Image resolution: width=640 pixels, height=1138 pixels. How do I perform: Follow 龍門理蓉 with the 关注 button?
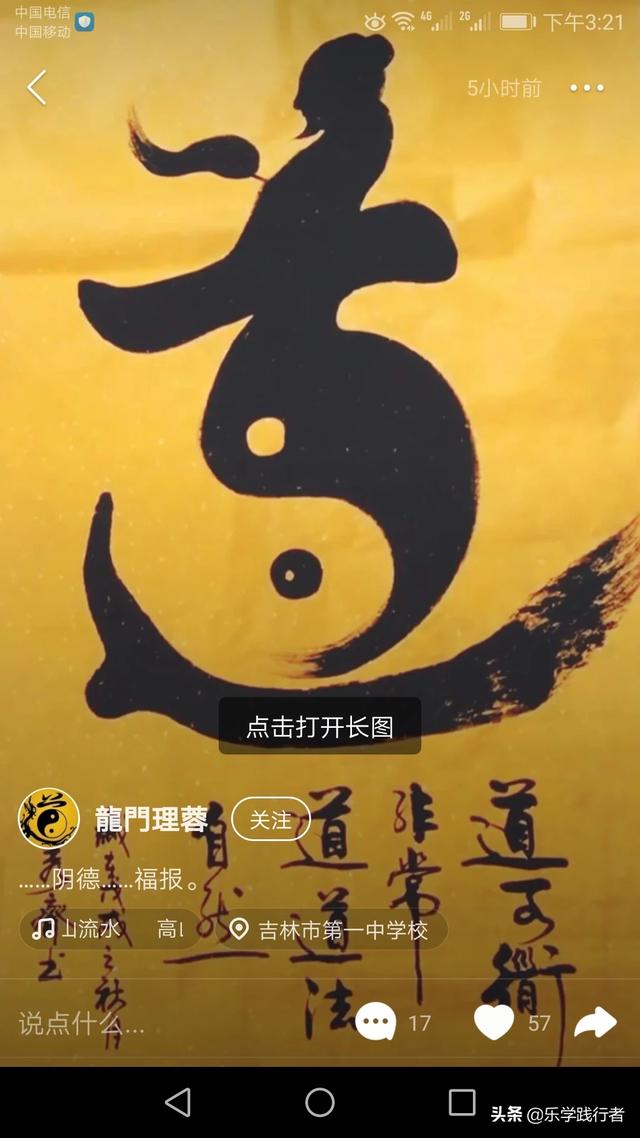[271, 820]
